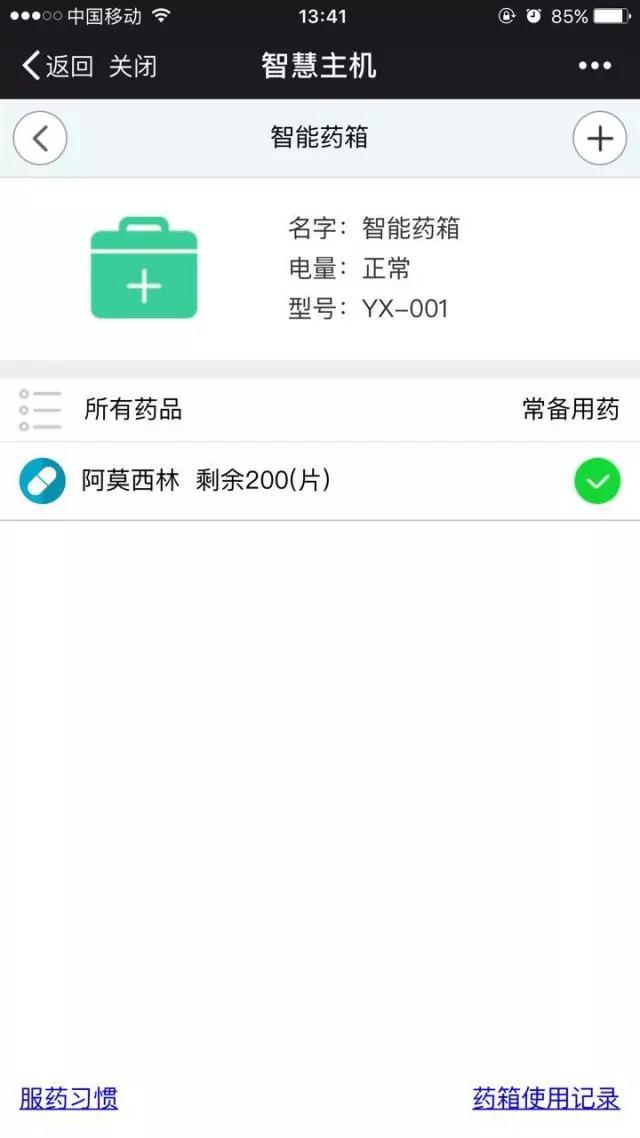Tap 返回 to go back

click(58, 66)
